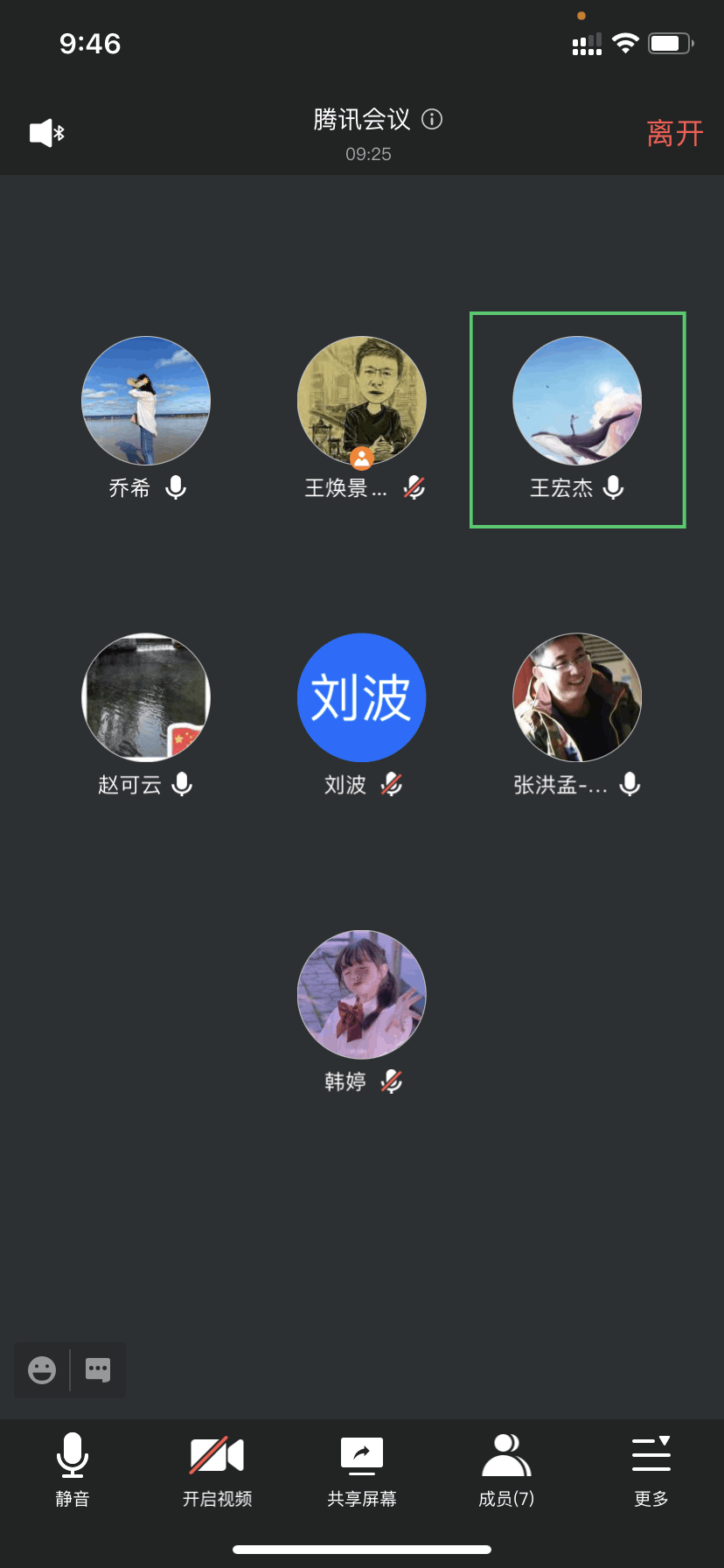The height and width of the screenshot is (1568, 724).
Task: Start 共享屏幕 screen sharing
Action: pos(362,1470)
